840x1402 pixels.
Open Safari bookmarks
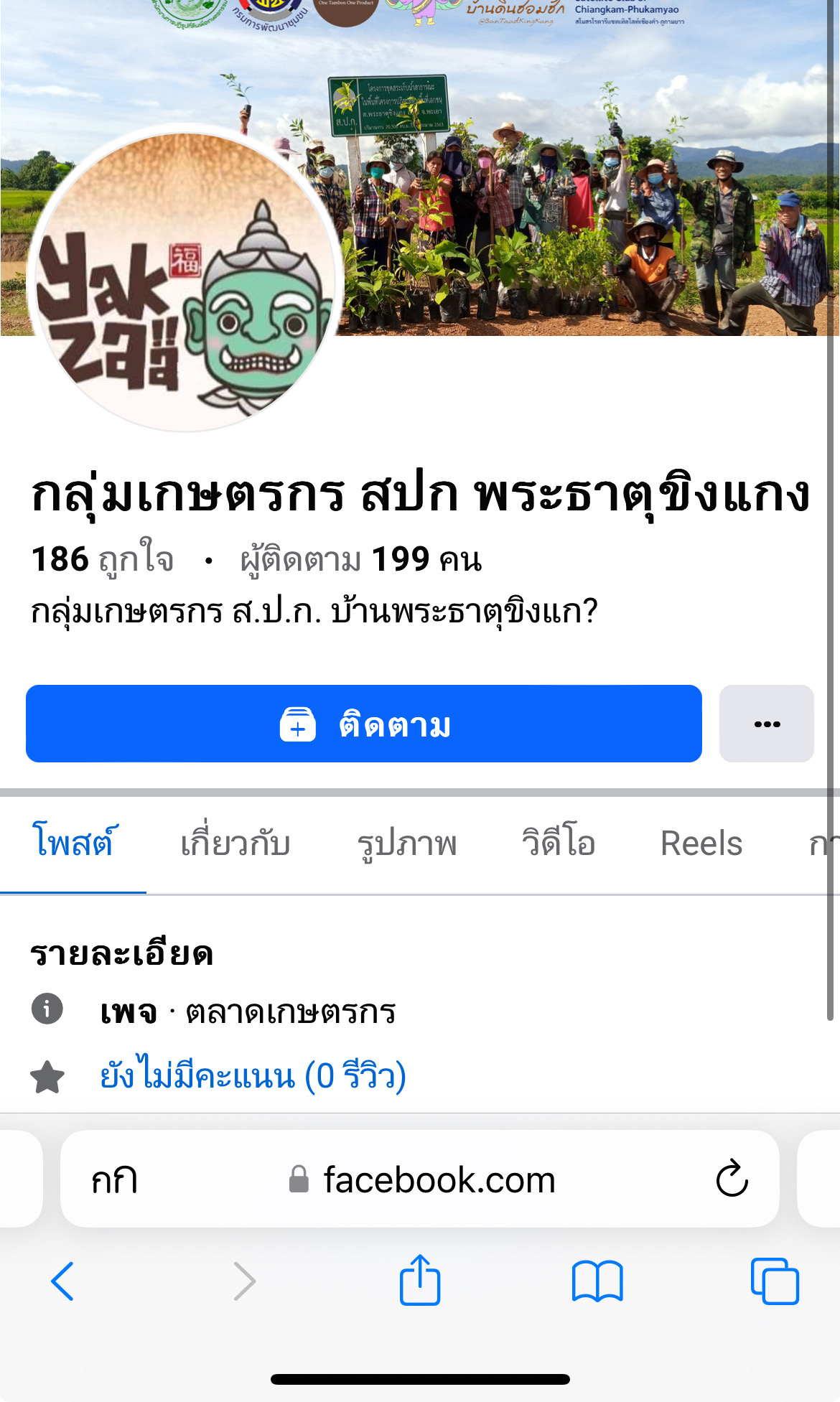(597, 1281)
